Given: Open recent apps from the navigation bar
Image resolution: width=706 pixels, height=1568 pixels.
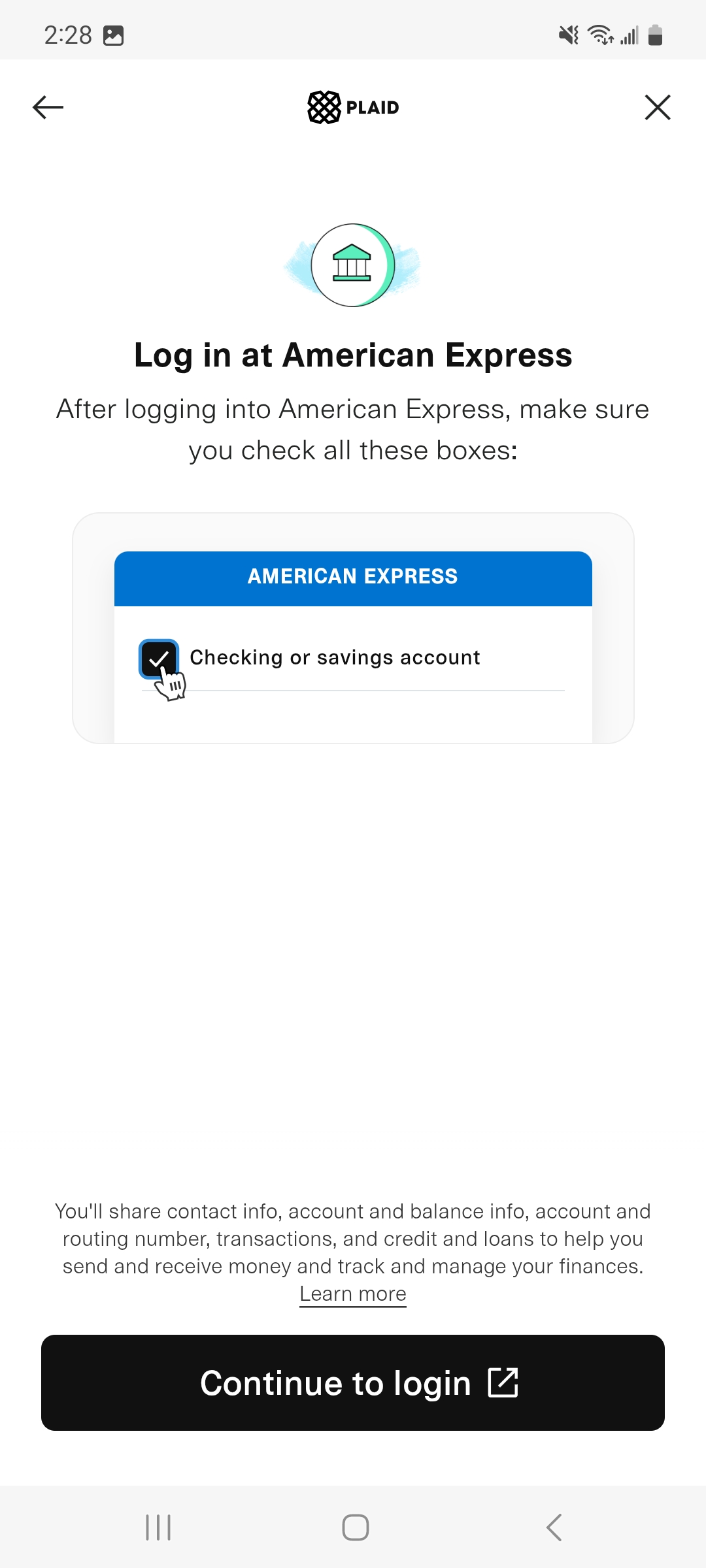Looking at the screenshot, I should [158, 1527].
